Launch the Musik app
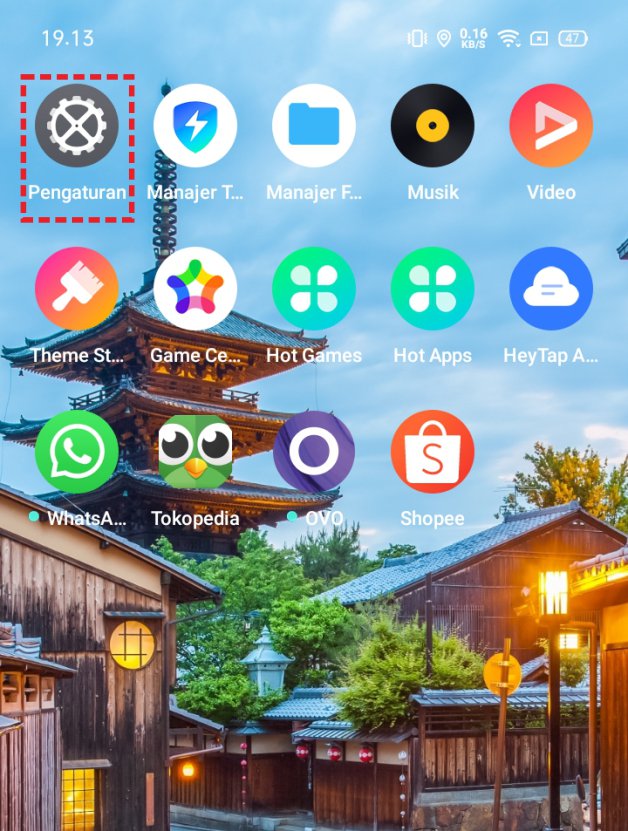Viewport: 628px width, 831px height. tap(432, 126)
